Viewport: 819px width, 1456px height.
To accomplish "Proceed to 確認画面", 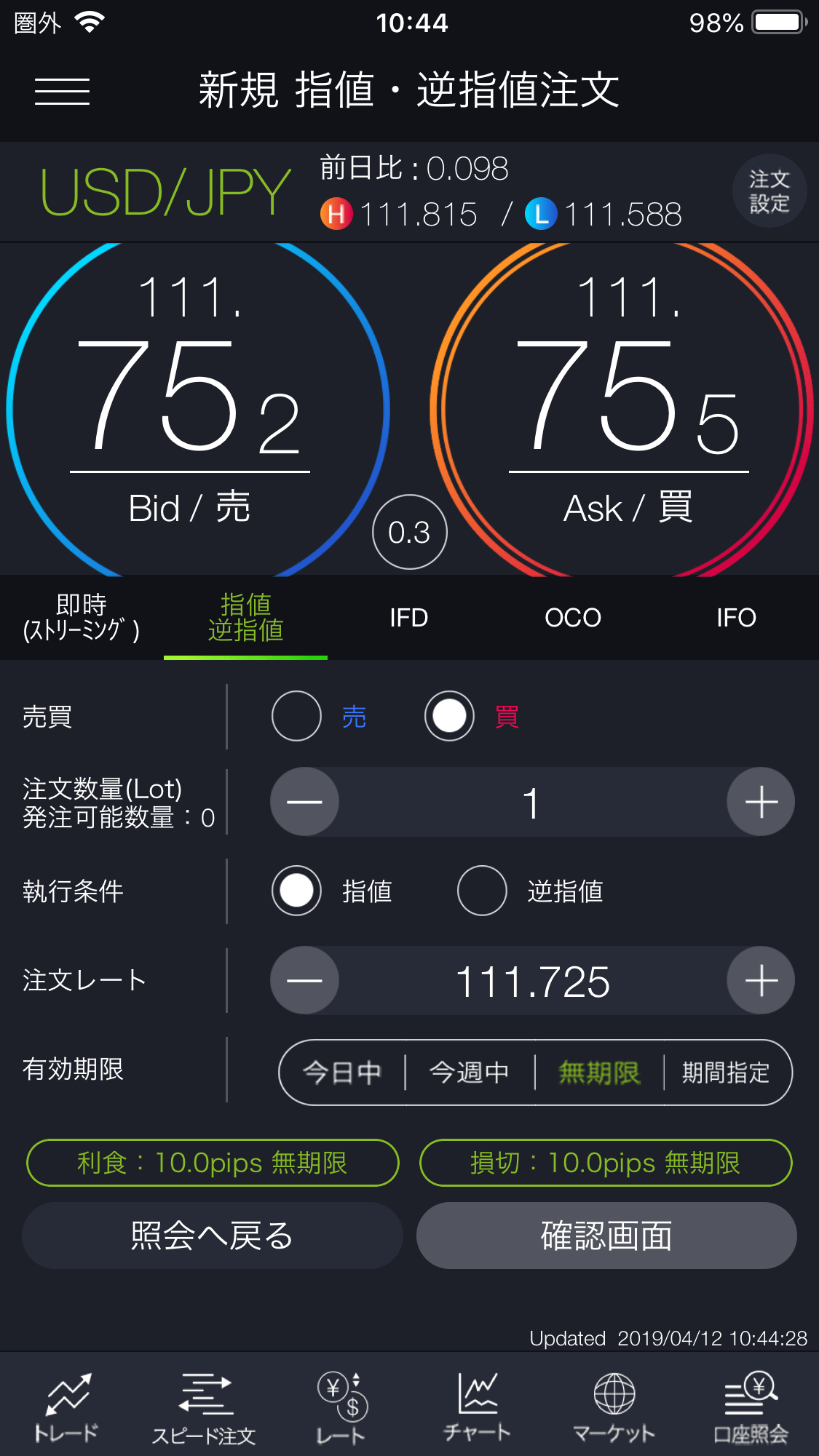I will point(606,1236).
